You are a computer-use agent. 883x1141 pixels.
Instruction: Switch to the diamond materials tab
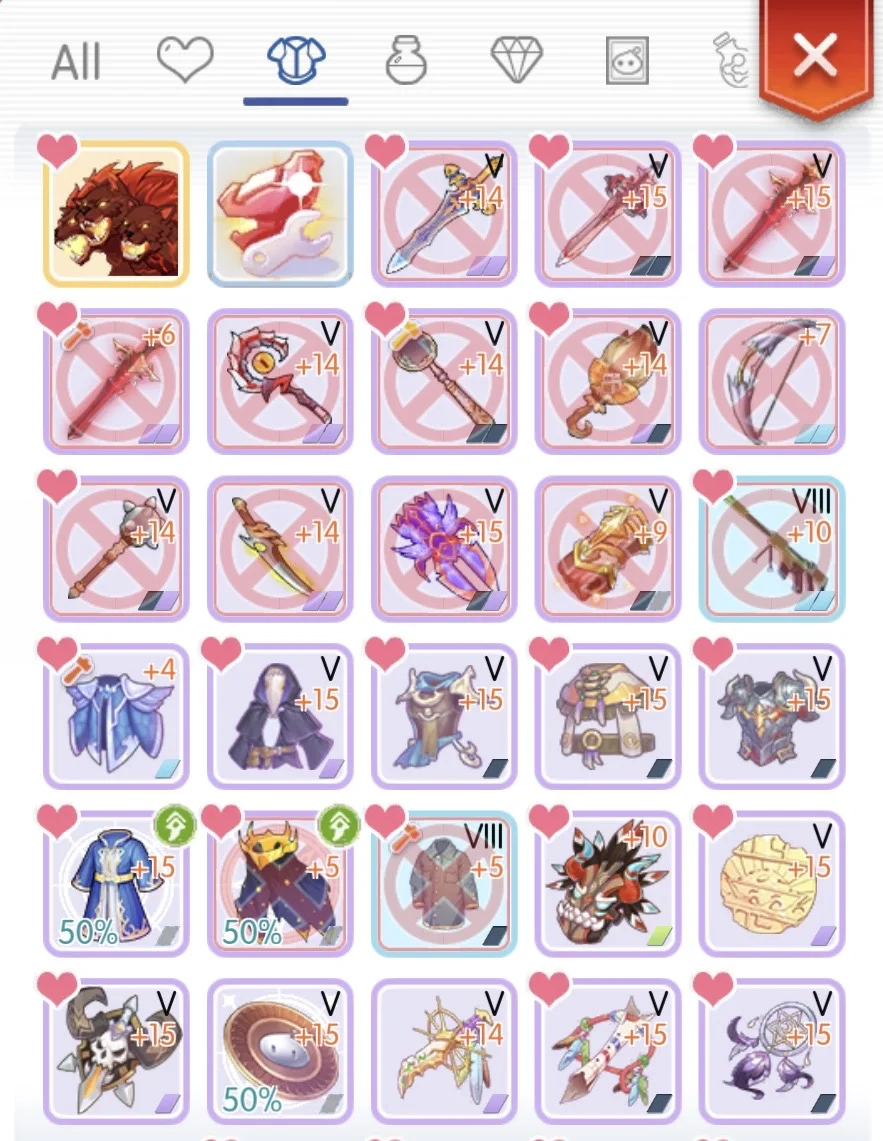point(517,61)
